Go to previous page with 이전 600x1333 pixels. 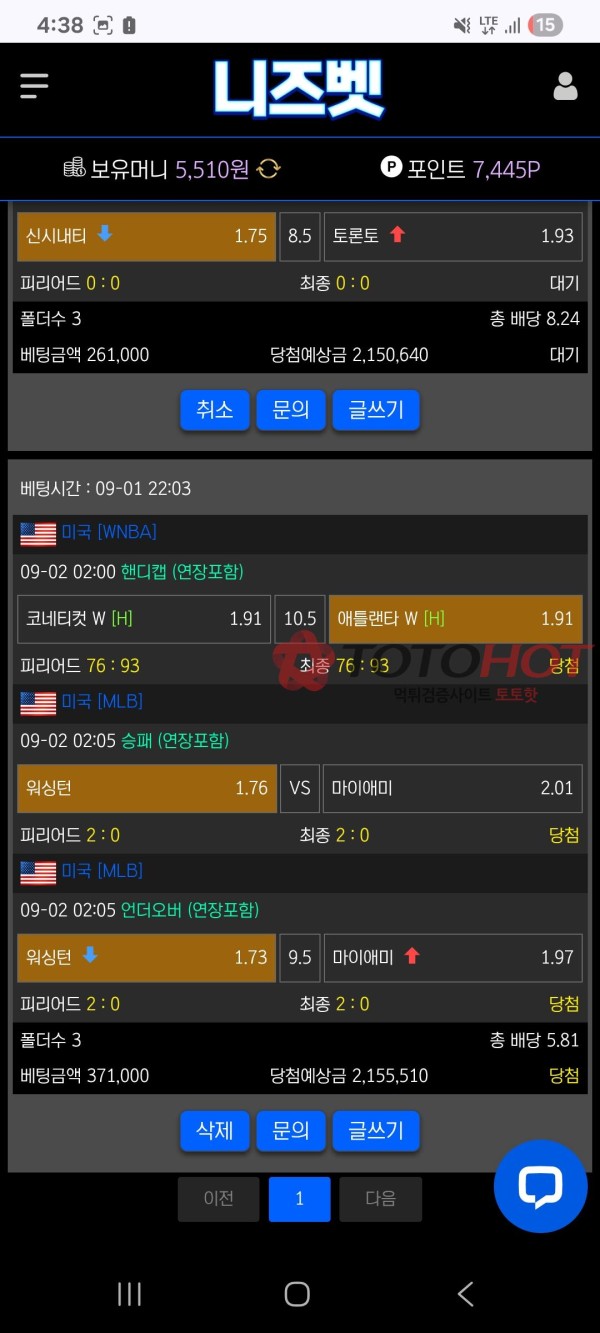pos(218,1199)
